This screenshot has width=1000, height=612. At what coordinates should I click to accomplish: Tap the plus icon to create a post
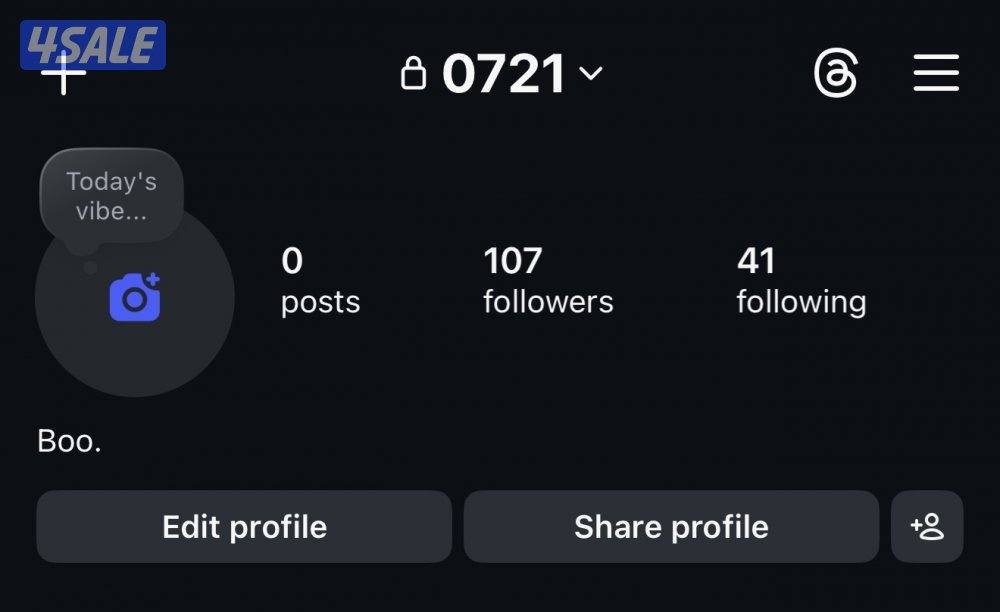[x=63, y=75]
